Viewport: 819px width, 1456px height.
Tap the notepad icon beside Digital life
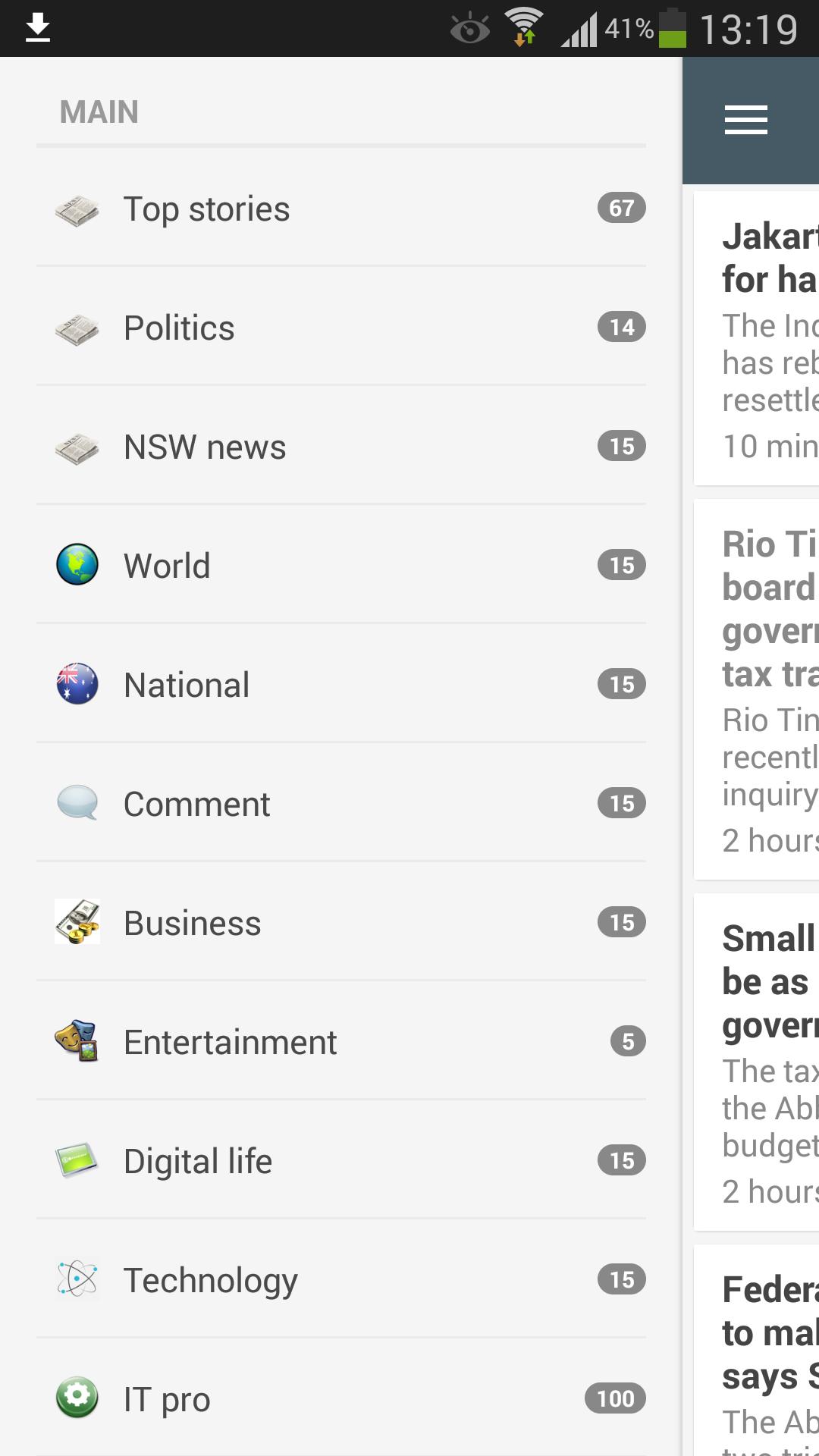77,1160
